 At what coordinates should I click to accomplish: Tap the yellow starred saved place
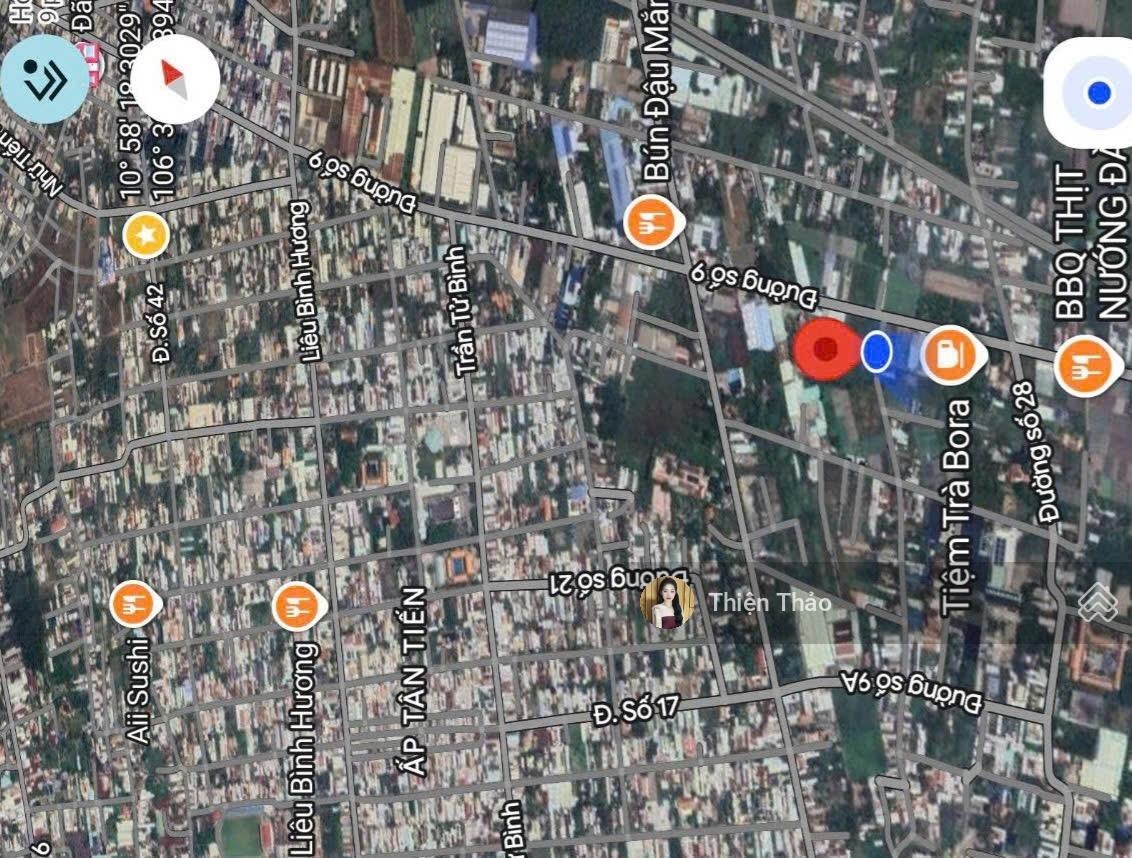pyautogui.click(x=146, y=236)
